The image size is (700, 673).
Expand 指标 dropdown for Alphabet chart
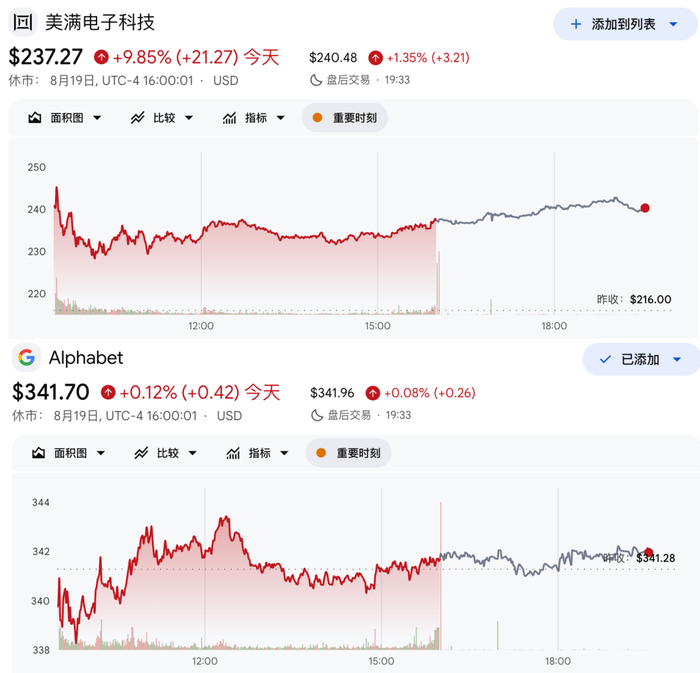tap(257, 453)
